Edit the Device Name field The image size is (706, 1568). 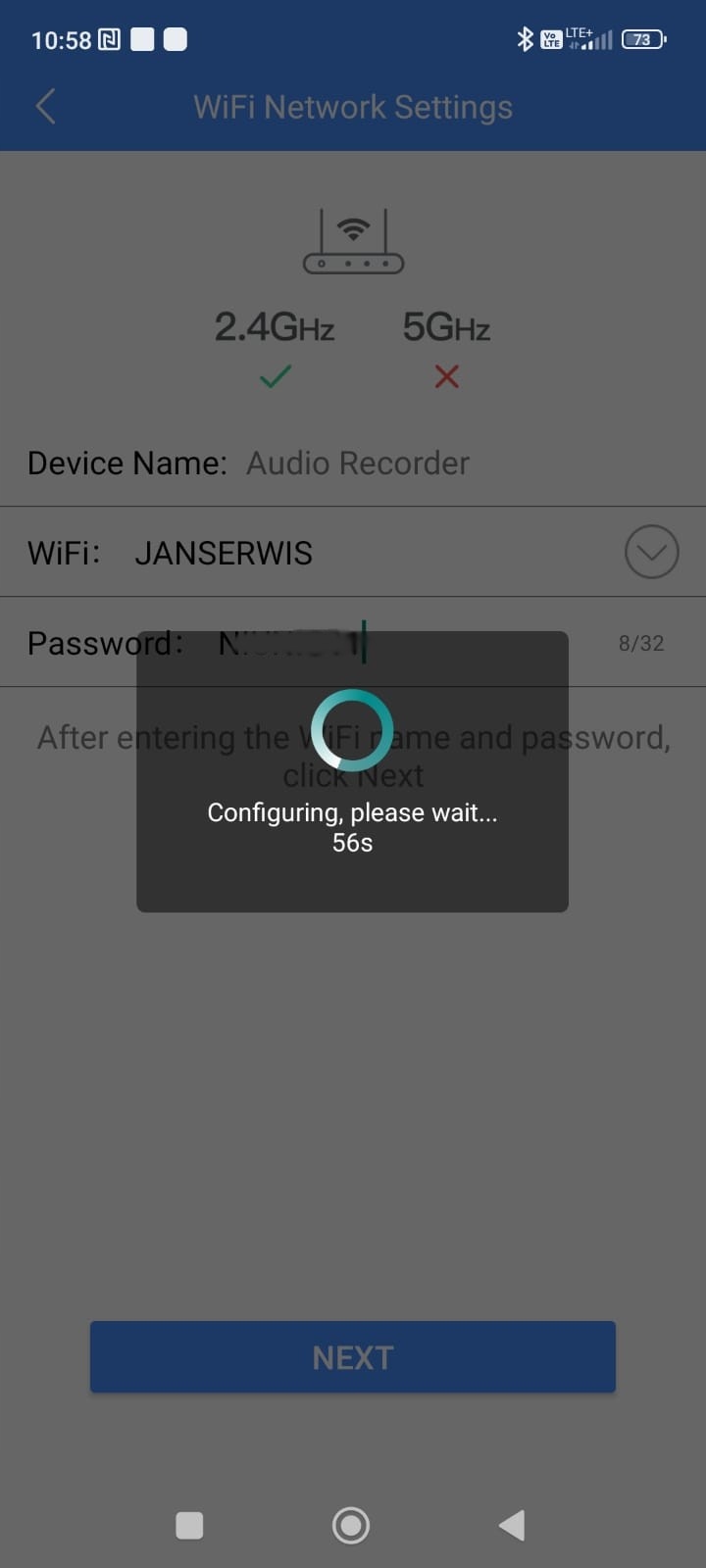pos(358,463)
